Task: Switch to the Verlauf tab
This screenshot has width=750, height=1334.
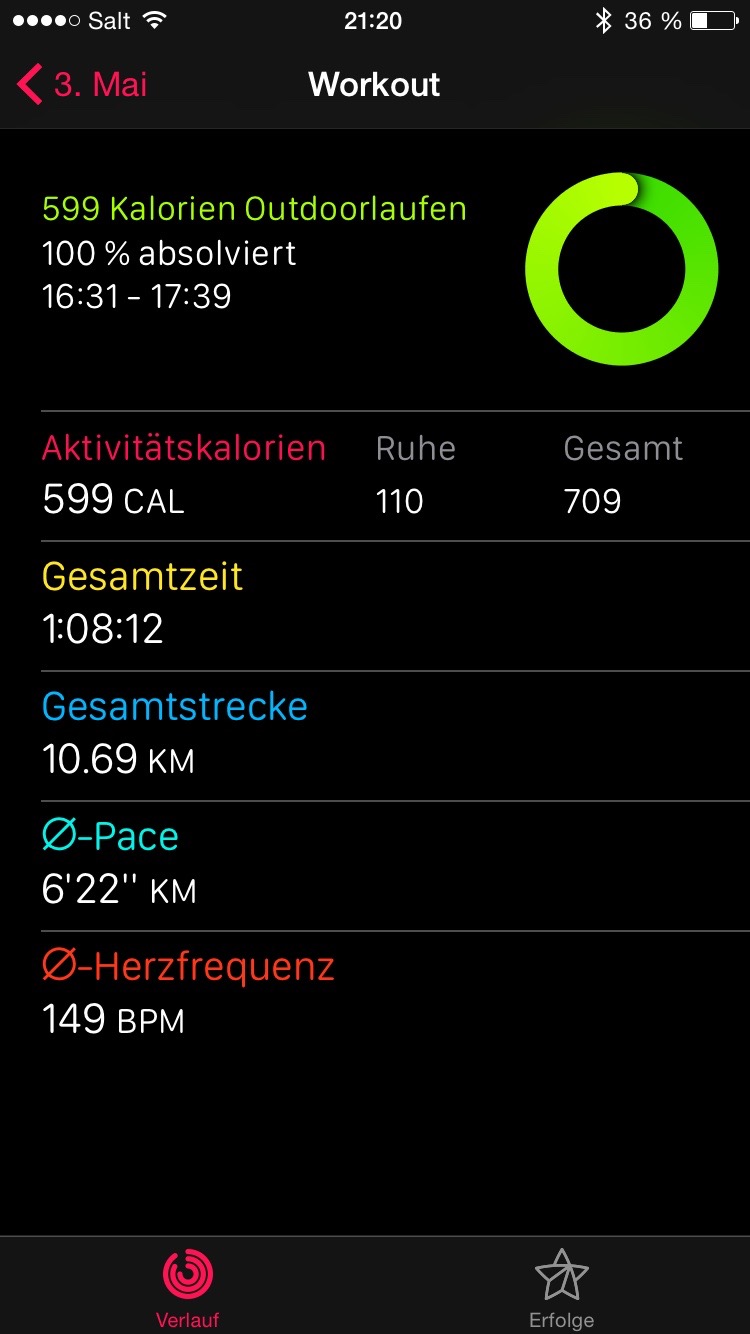Action: pyautogui.click(x=188, y=1286)
